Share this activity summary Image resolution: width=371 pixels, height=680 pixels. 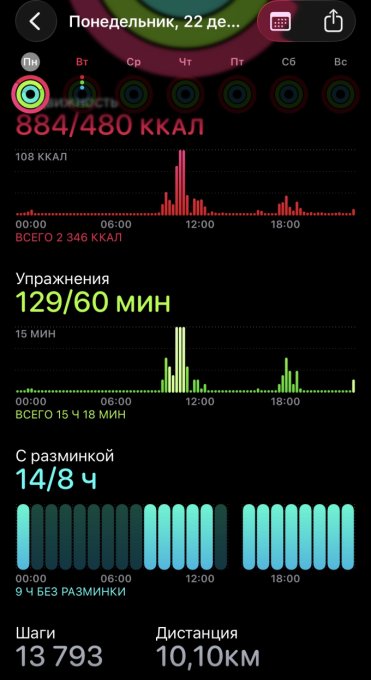click(x=333, y=21)
